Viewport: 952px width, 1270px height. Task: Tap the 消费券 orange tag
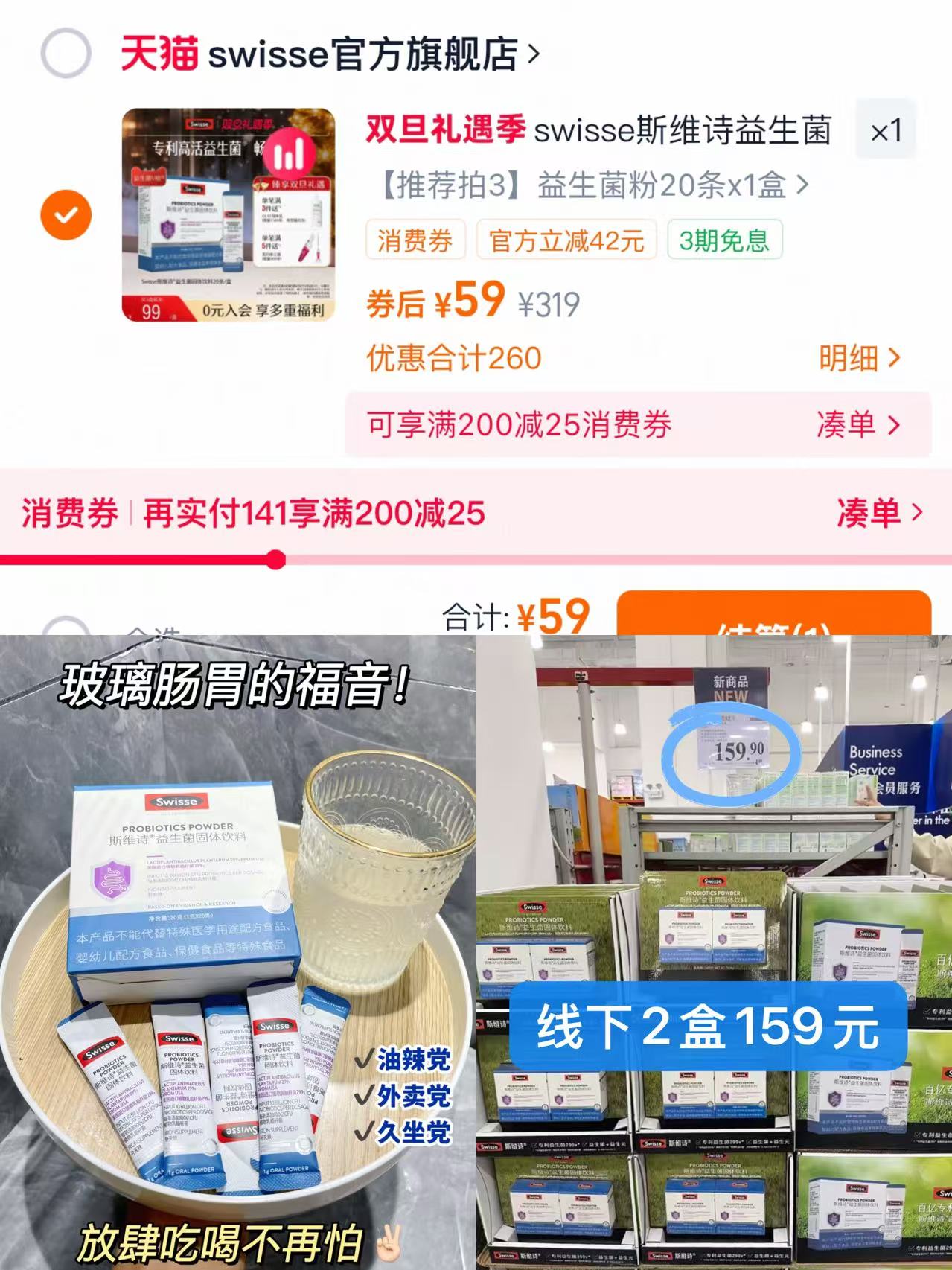[x=416, y=241]
